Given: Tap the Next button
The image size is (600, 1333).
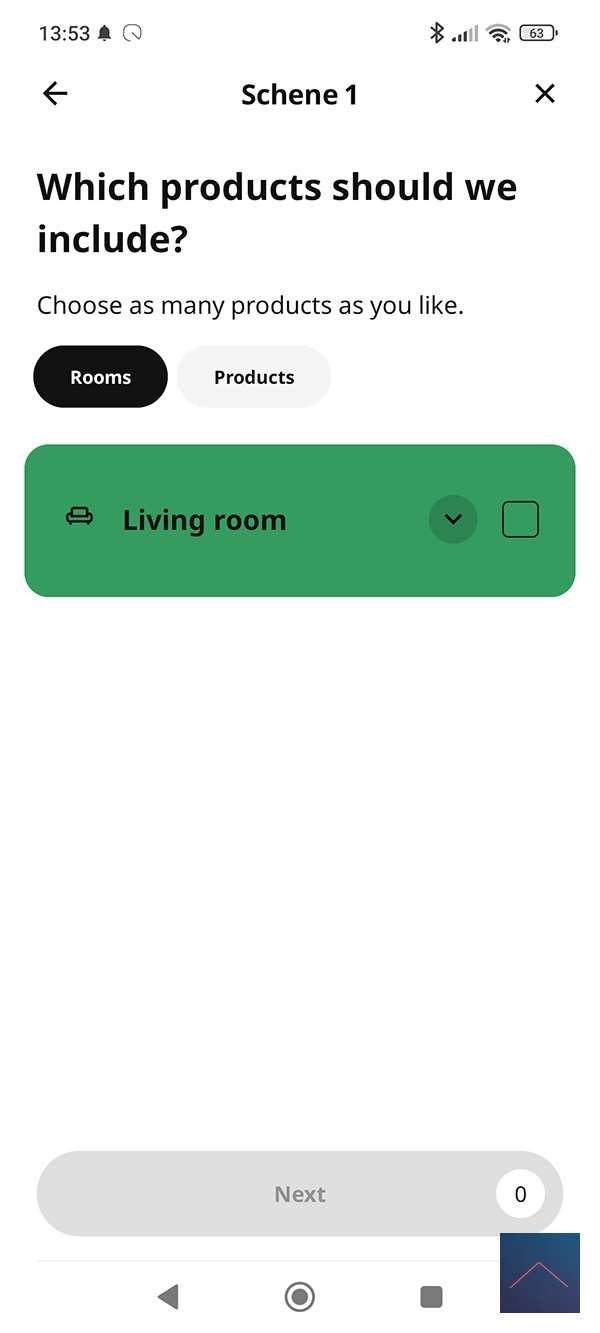Looking at the screenshot, I should click(299, 1194).
